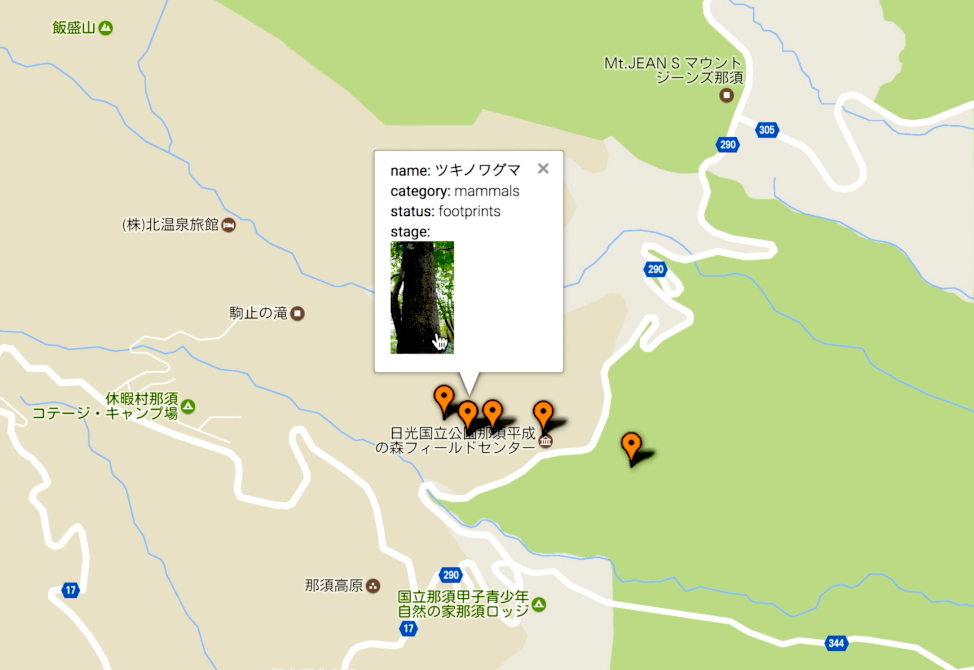The image size is (974, 670).
Task: Open Mt.JEANS マウントジーンズ那須 place marker
Action: pyautogui.click(x=727, y=95)
